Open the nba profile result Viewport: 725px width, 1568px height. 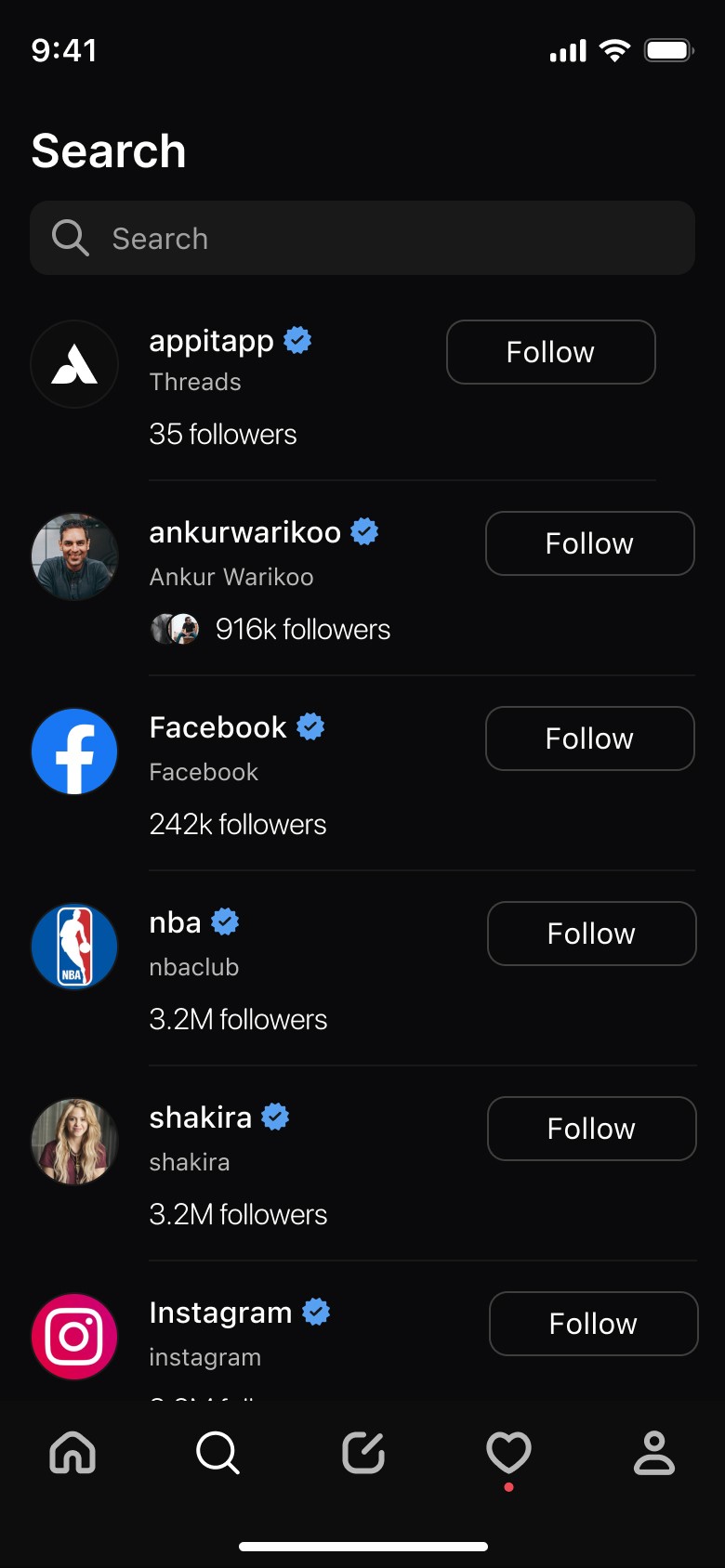pos(175,922)
